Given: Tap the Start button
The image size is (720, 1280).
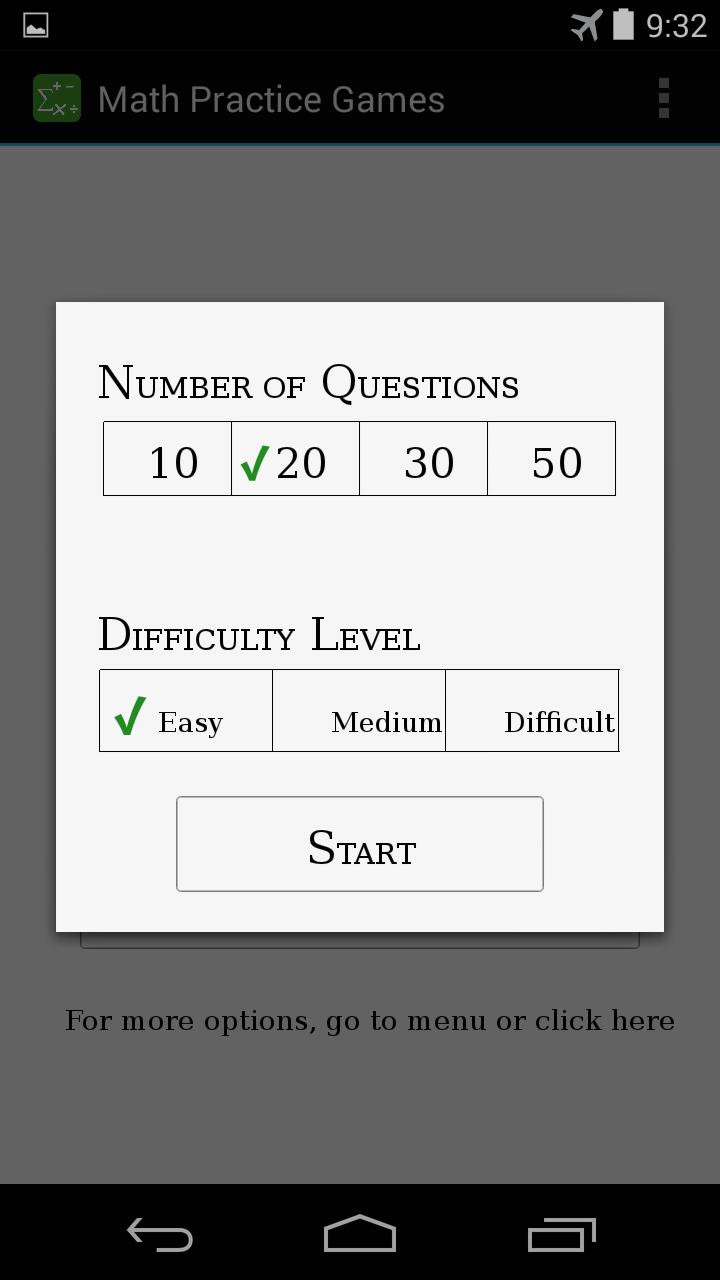Looking at the screenshot, I should (x=360, y=844).
